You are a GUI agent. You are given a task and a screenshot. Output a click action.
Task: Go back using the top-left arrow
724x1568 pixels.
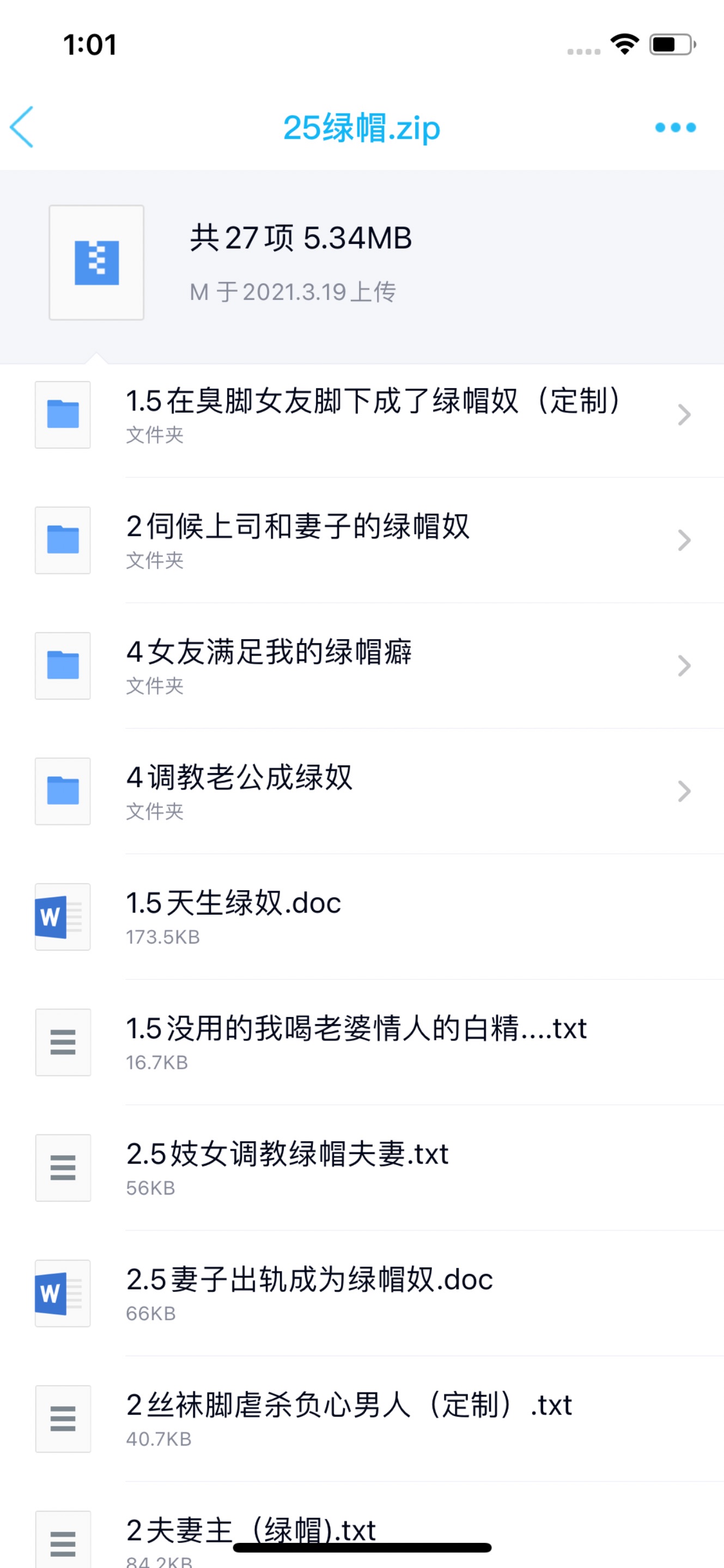[22, 127]
